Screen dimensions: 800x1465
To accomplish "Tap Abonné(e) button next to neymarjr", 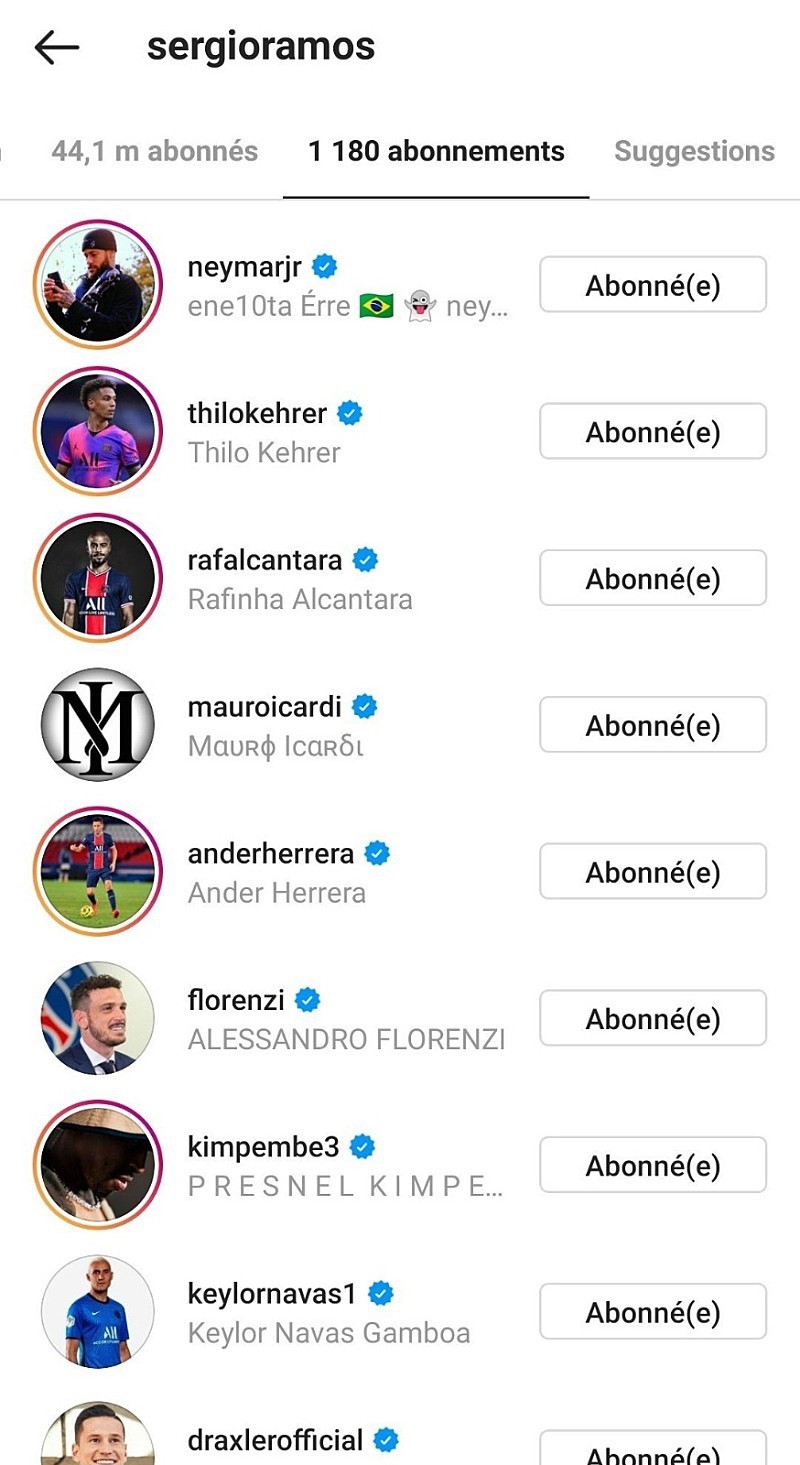I will pos(653,285).
